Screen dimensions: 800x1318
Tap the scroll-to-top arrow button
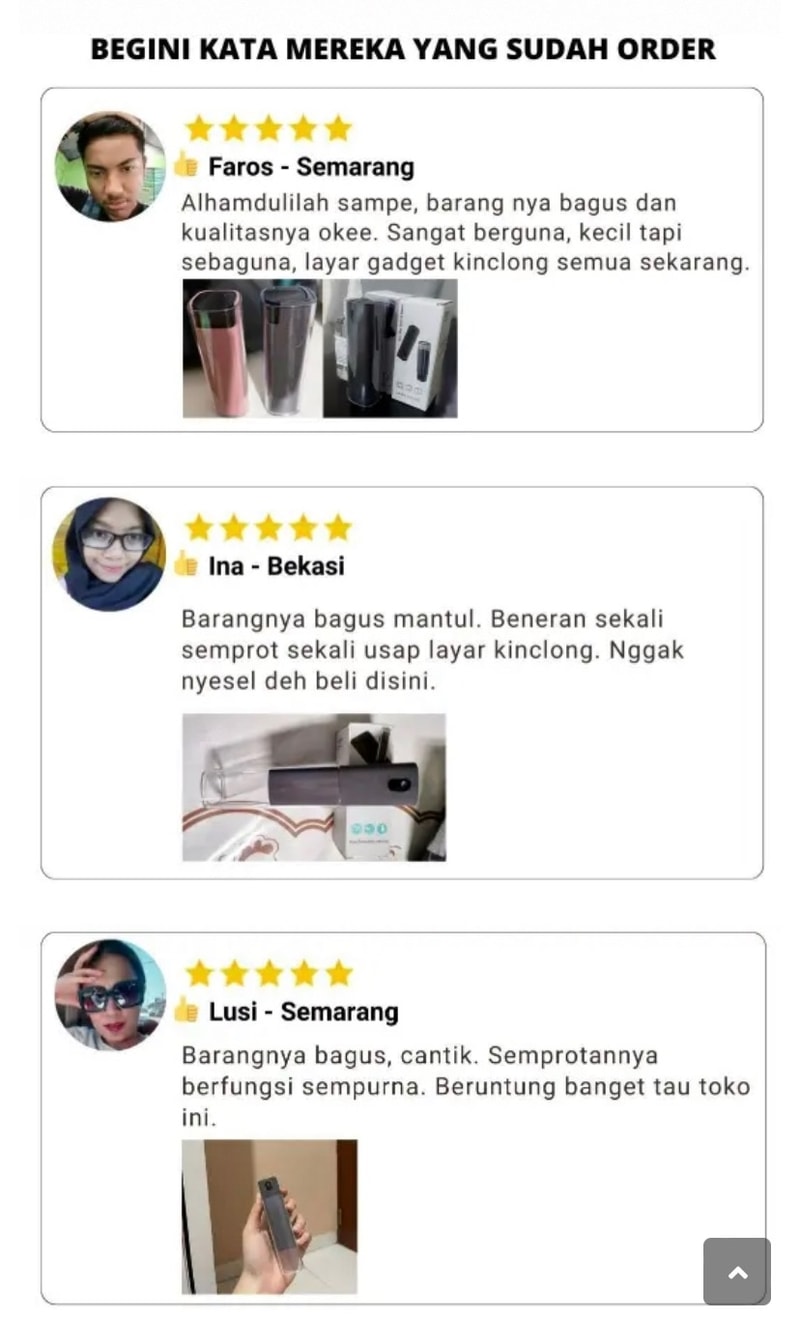pyautogui.click(x=737, y=1271)
